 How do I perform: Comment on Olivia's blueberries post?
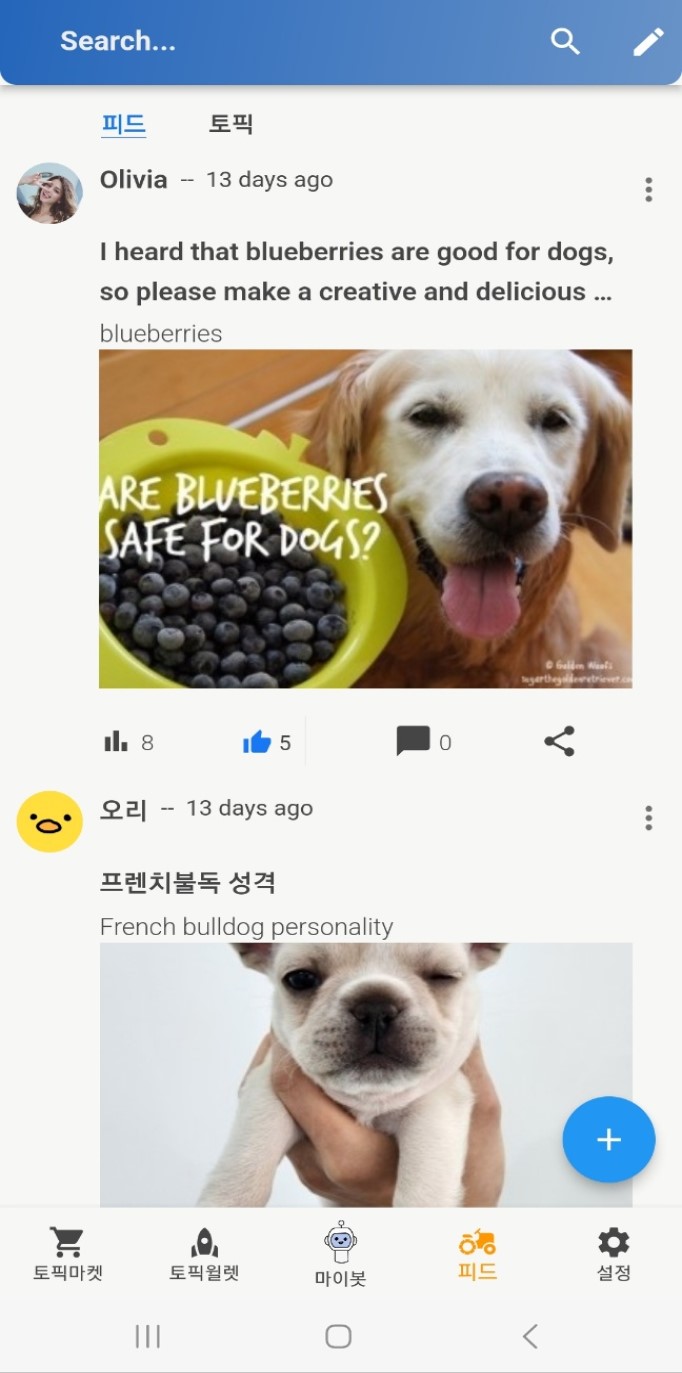tap(413, 741)
